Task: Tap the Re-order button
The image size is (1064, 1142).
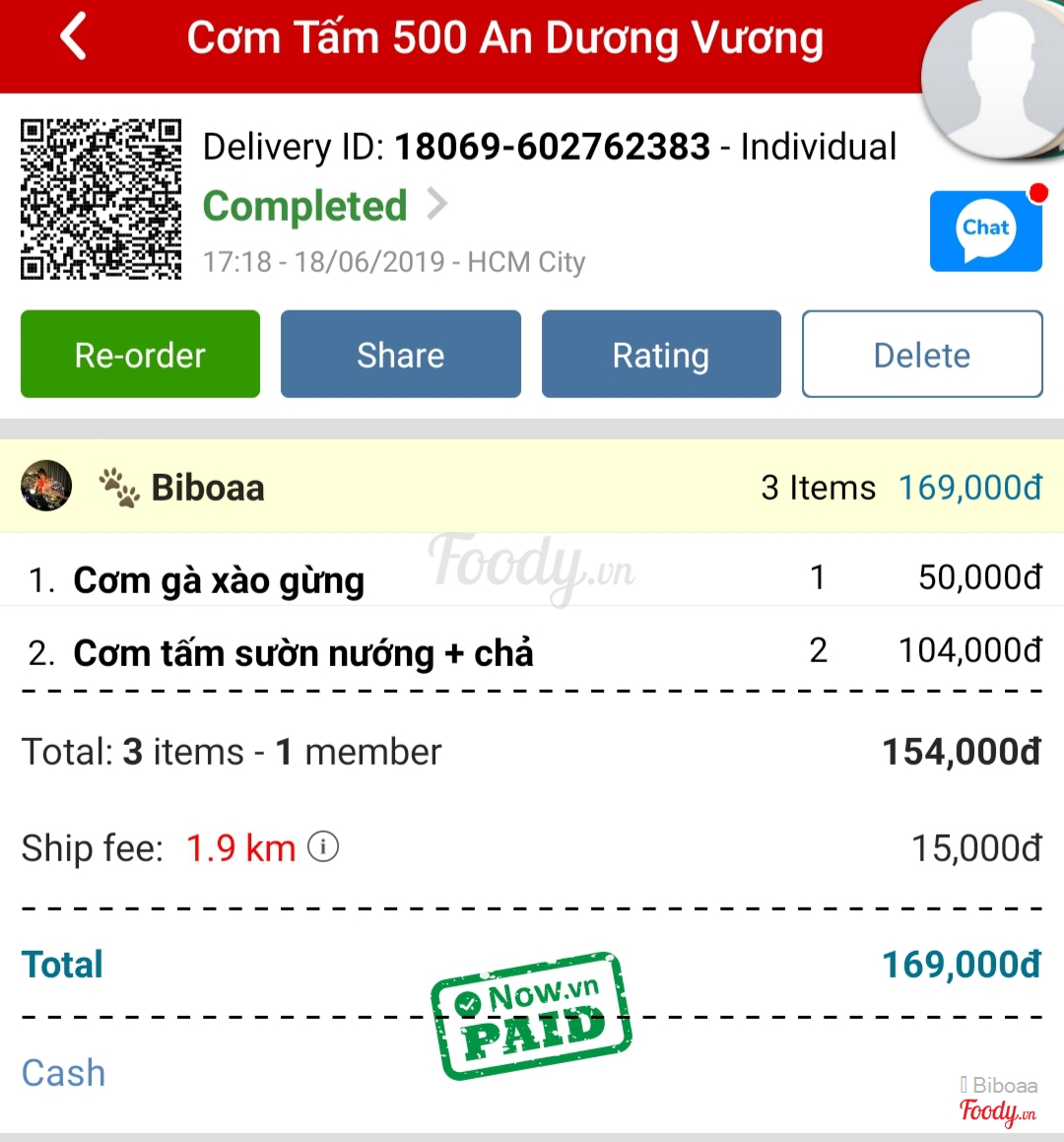Action: point(140,355)
